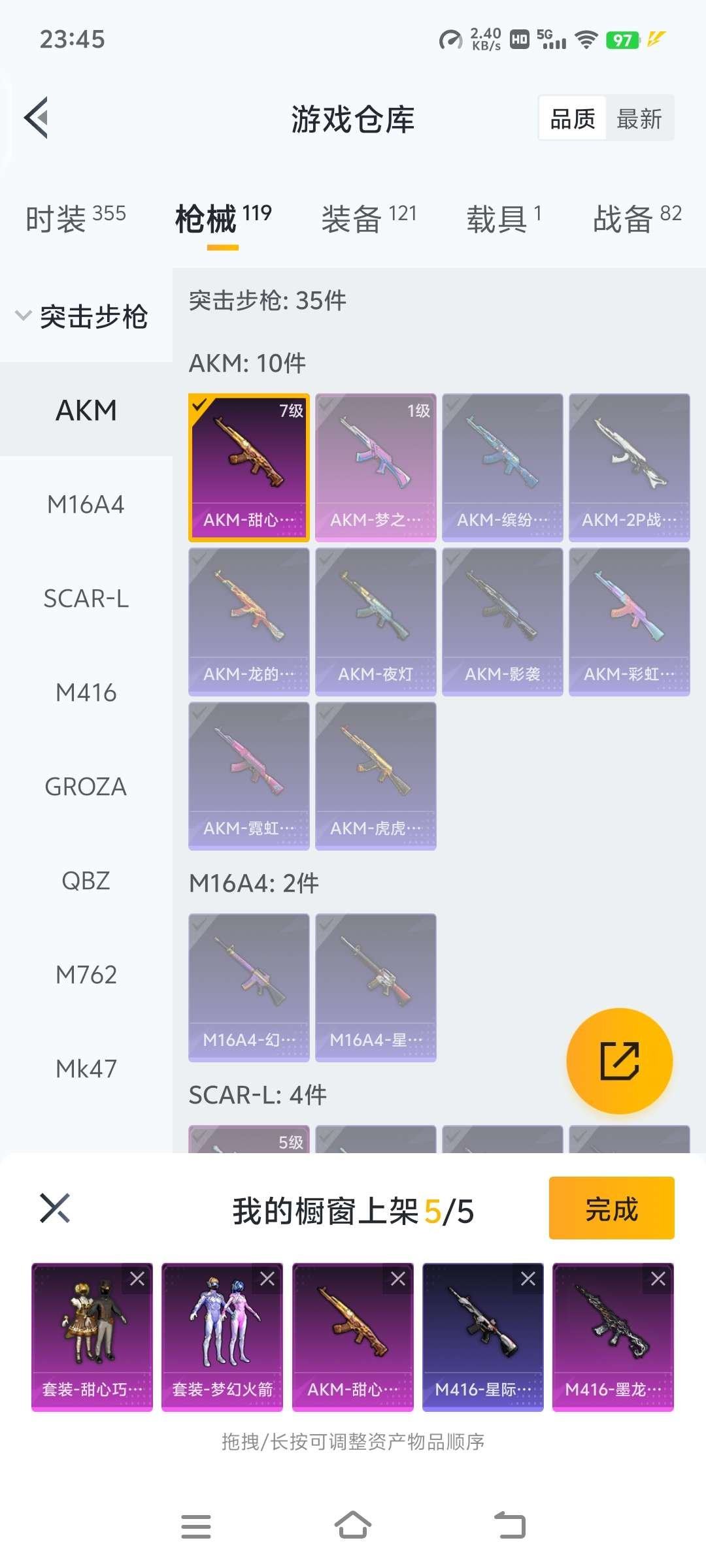
Task: Select M416 in the weapon list
Action: [x=86, y=693]
